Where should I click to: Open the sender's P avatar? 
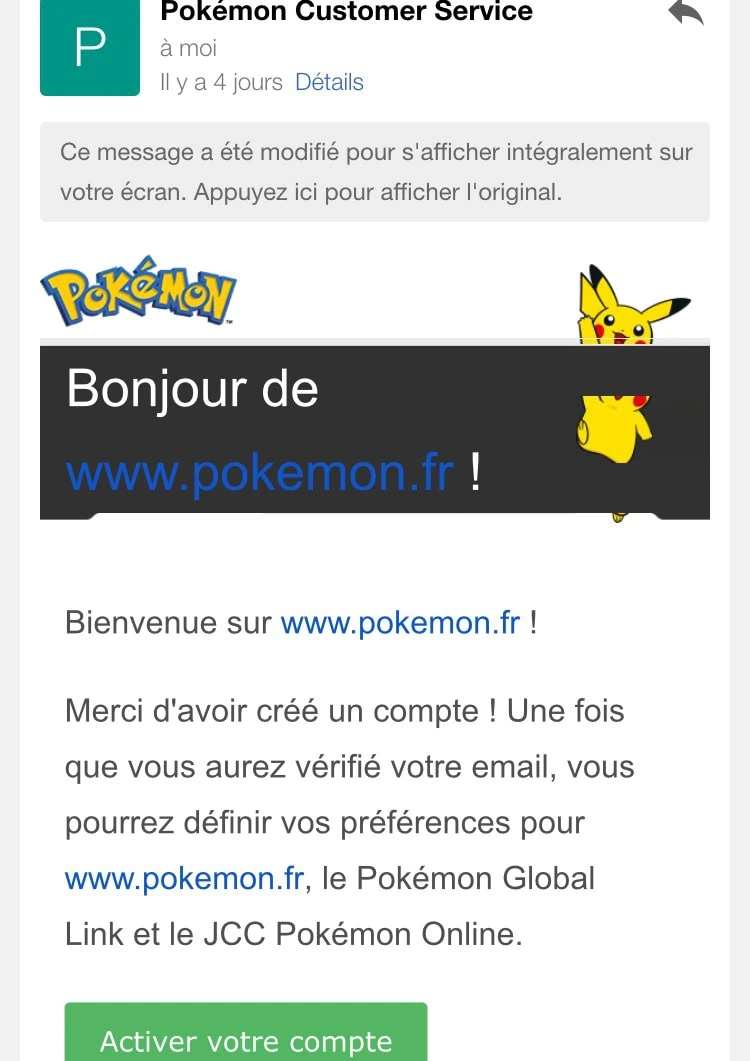[x=90, y=48]
